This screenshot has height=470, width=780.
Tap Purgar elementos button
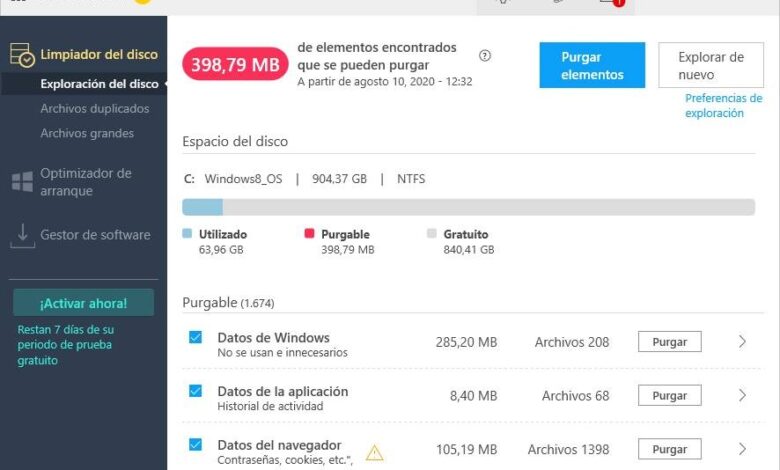[592, 66]
